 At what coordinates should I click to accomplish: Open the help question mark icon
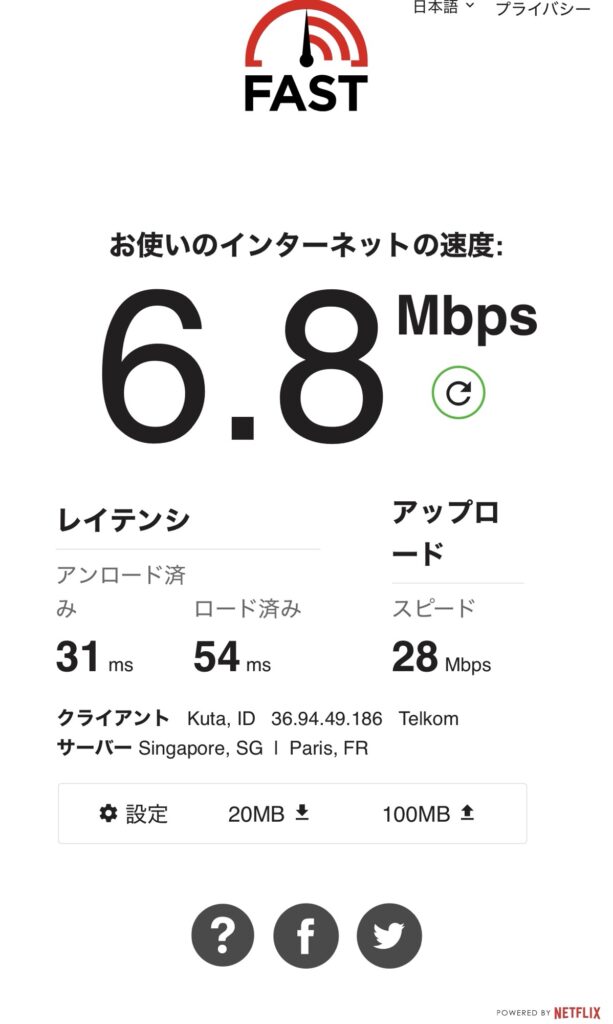224,936
